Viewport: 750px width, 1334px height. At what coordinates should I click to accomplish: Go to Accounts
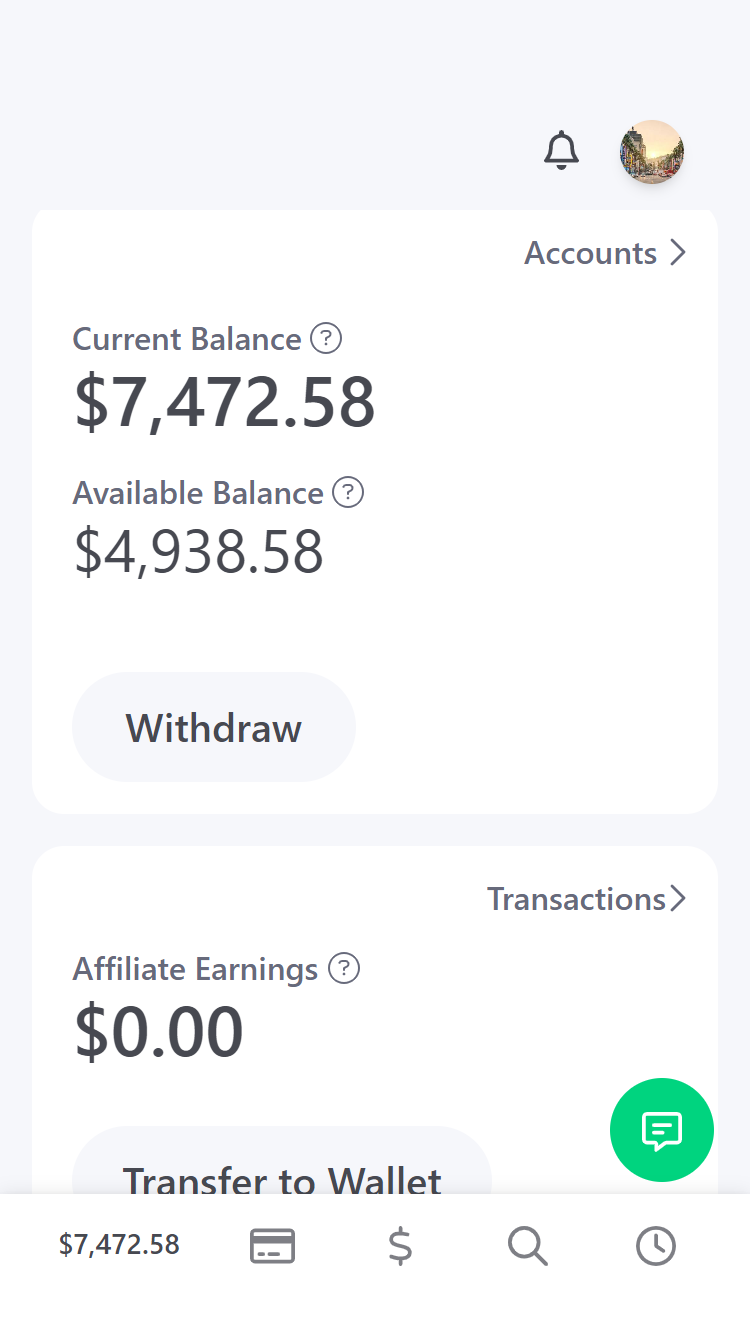click(605, 253)
